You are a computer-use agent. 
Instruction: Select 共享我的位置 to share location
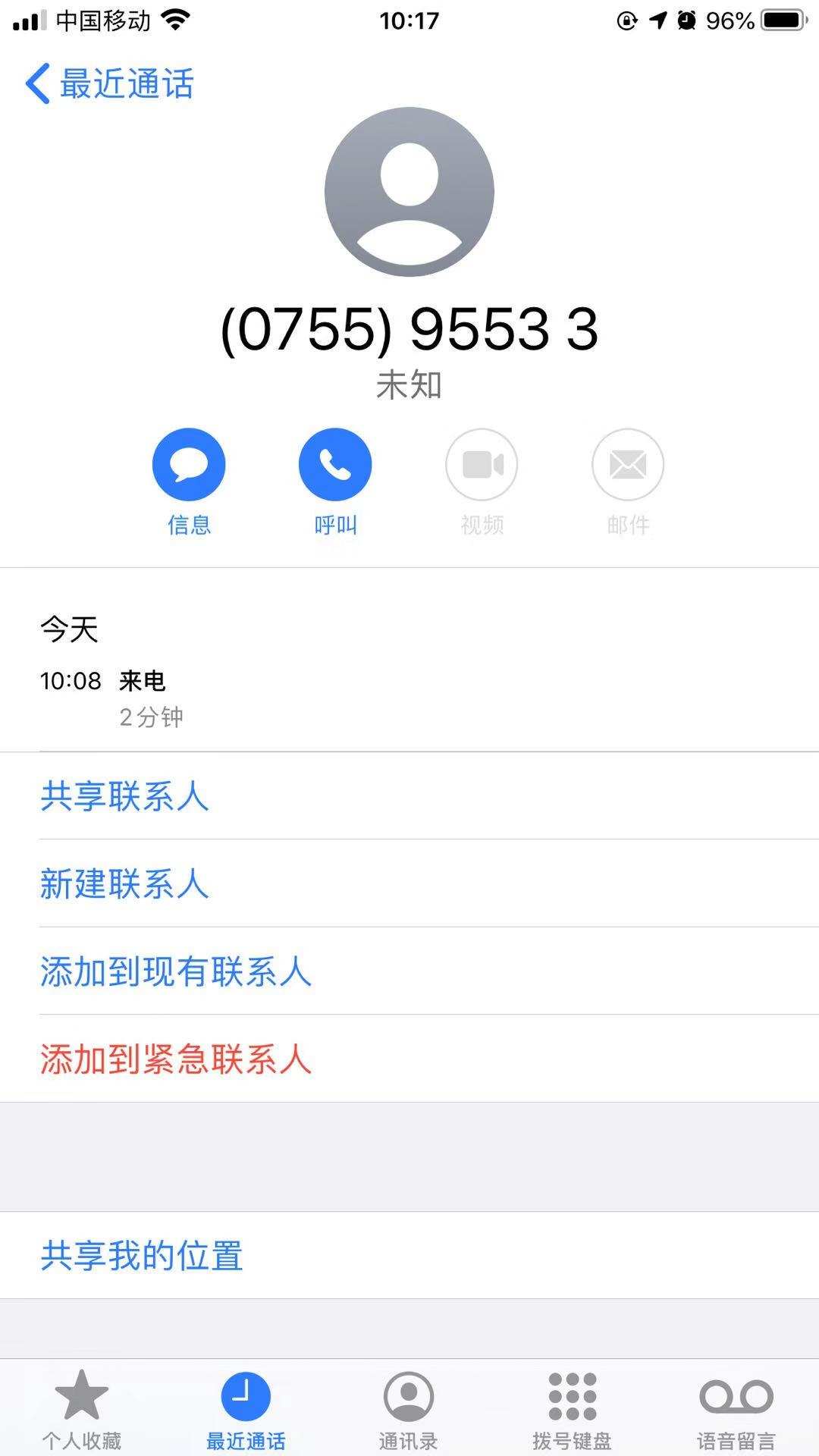tap(141, 1256)
